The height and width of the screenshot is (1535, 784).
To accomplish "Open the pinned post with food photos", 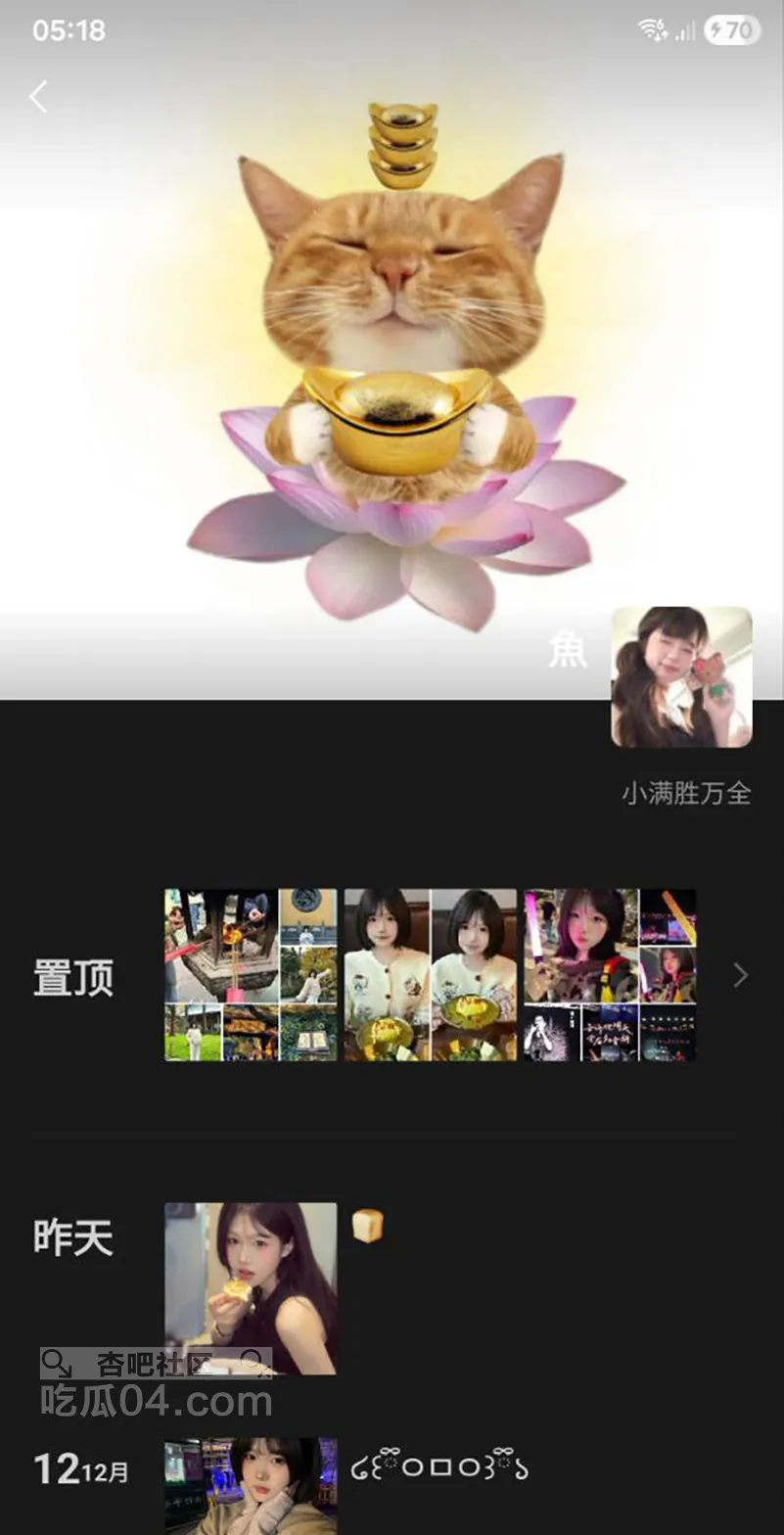I will 430,974.
